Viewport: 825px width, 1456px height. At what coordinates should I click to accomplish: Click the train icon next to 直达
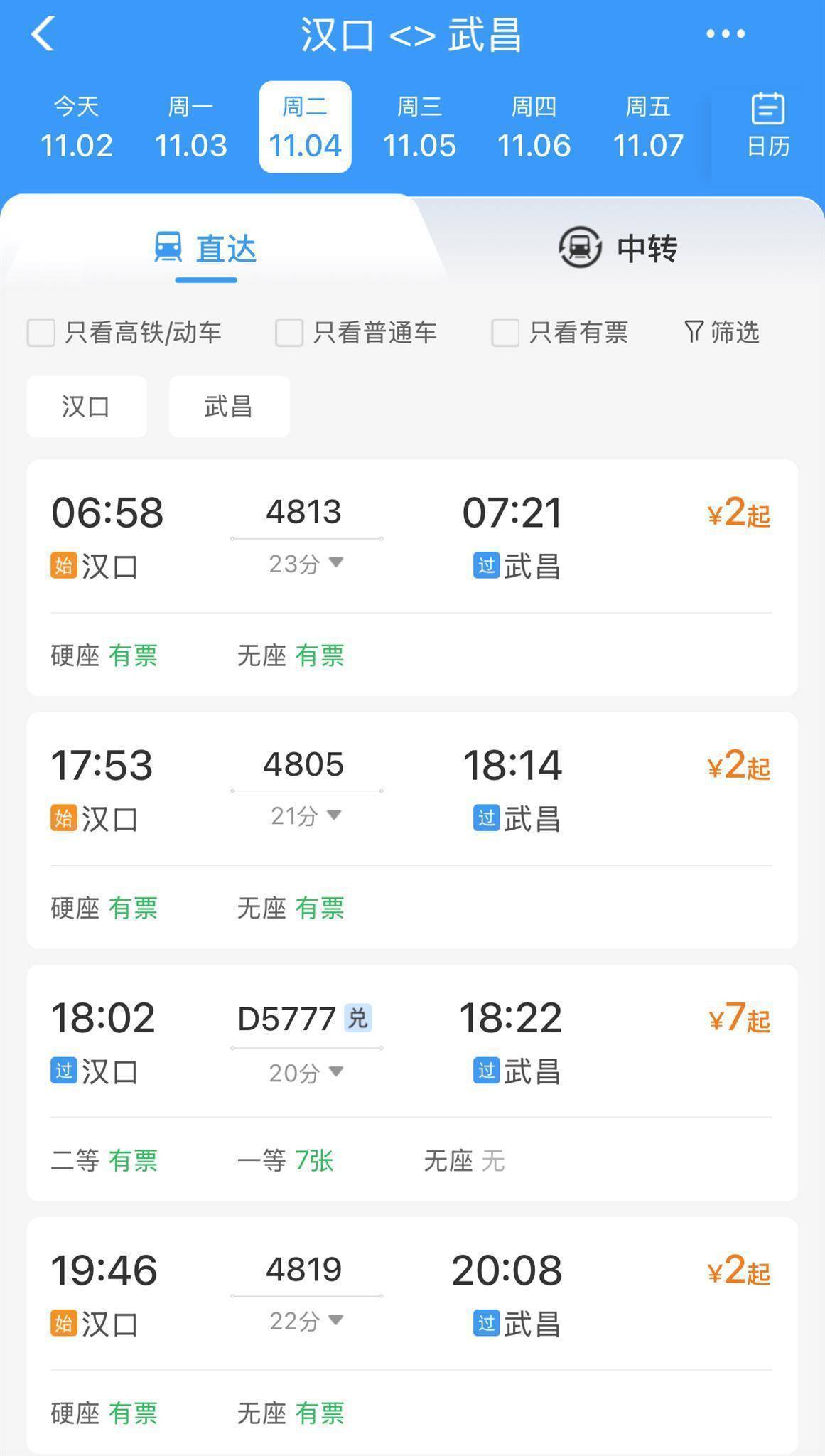[169, 247]
